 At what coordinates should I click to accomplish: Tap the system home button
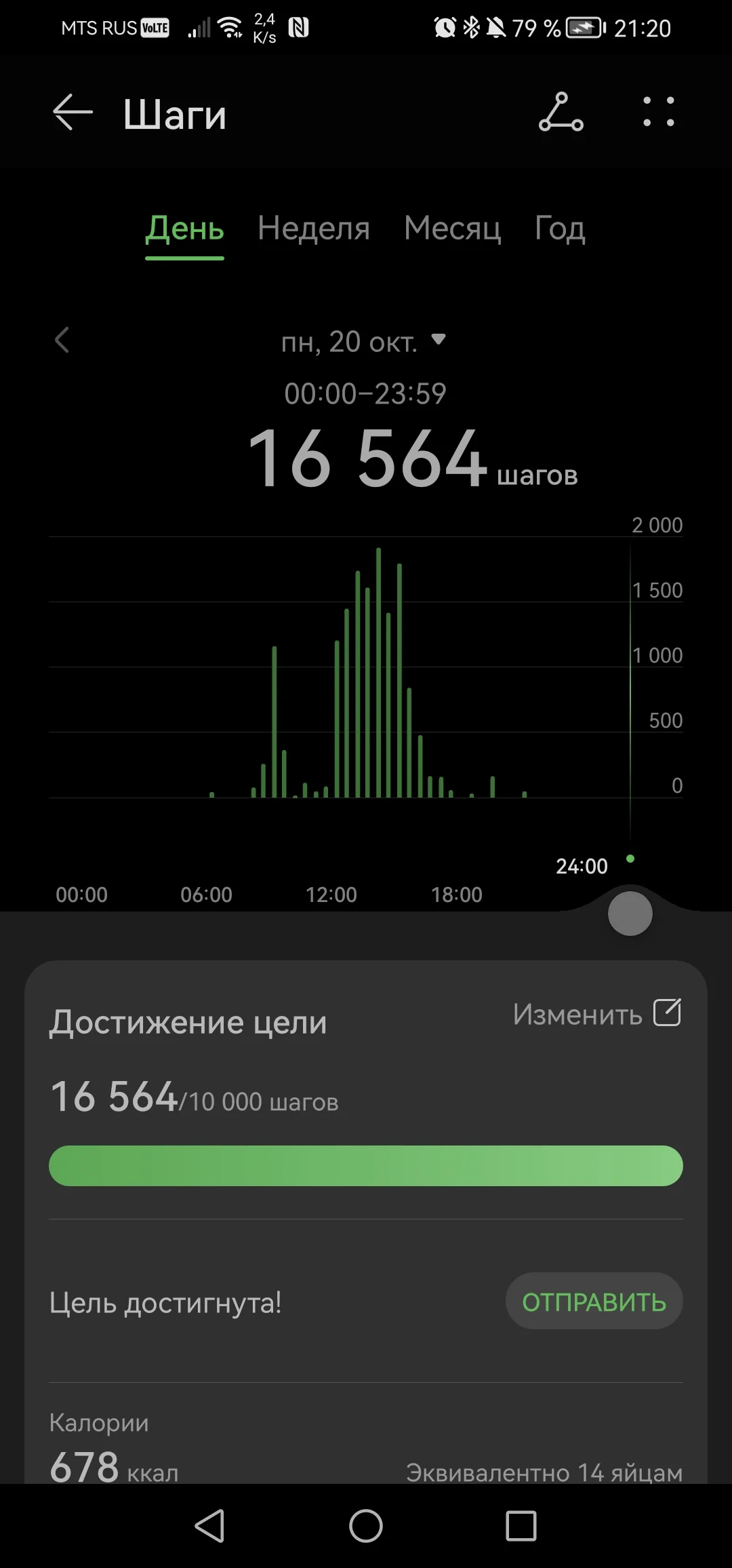point(366,1525)
